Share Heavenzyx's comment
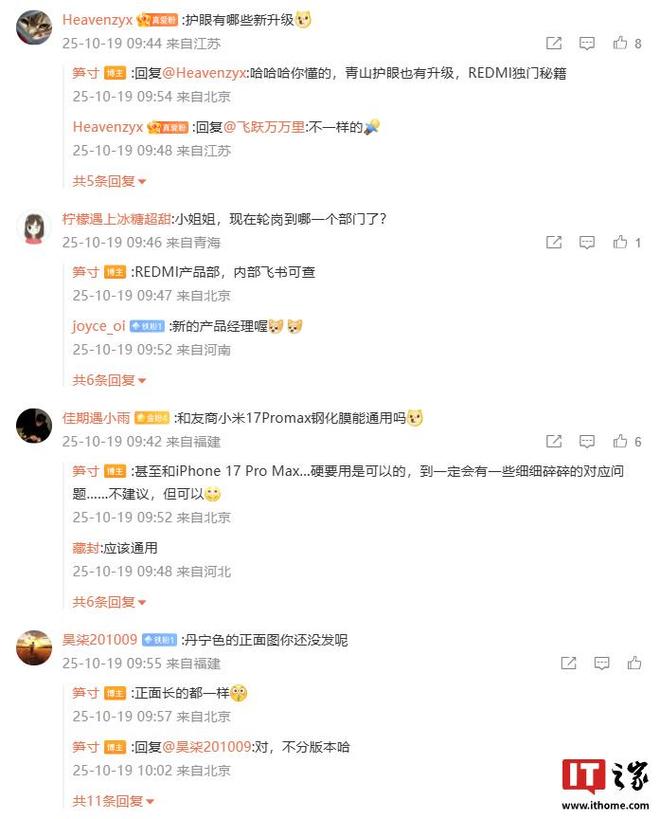 (554, 44)
